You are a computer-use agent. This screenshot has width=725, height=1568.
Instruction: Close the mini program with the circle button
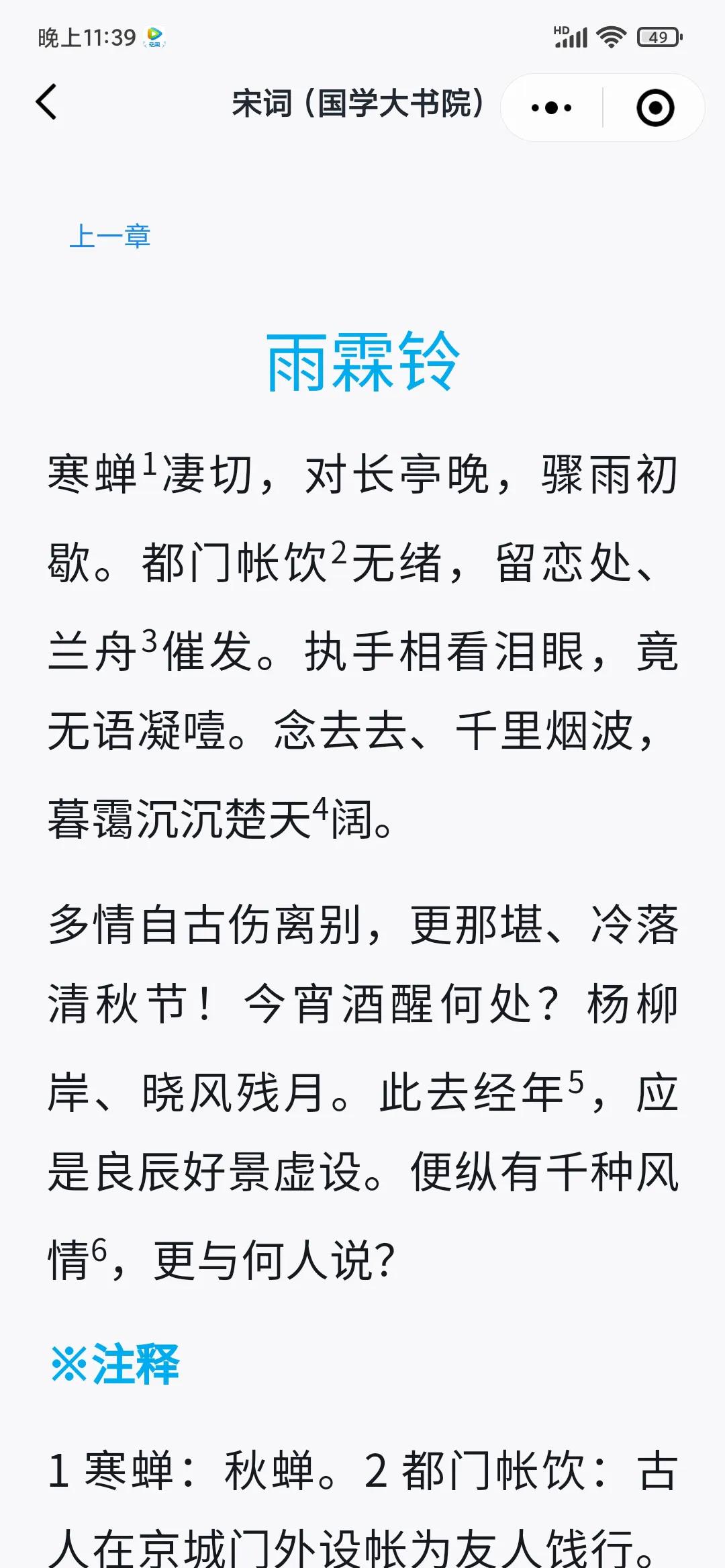655,107
